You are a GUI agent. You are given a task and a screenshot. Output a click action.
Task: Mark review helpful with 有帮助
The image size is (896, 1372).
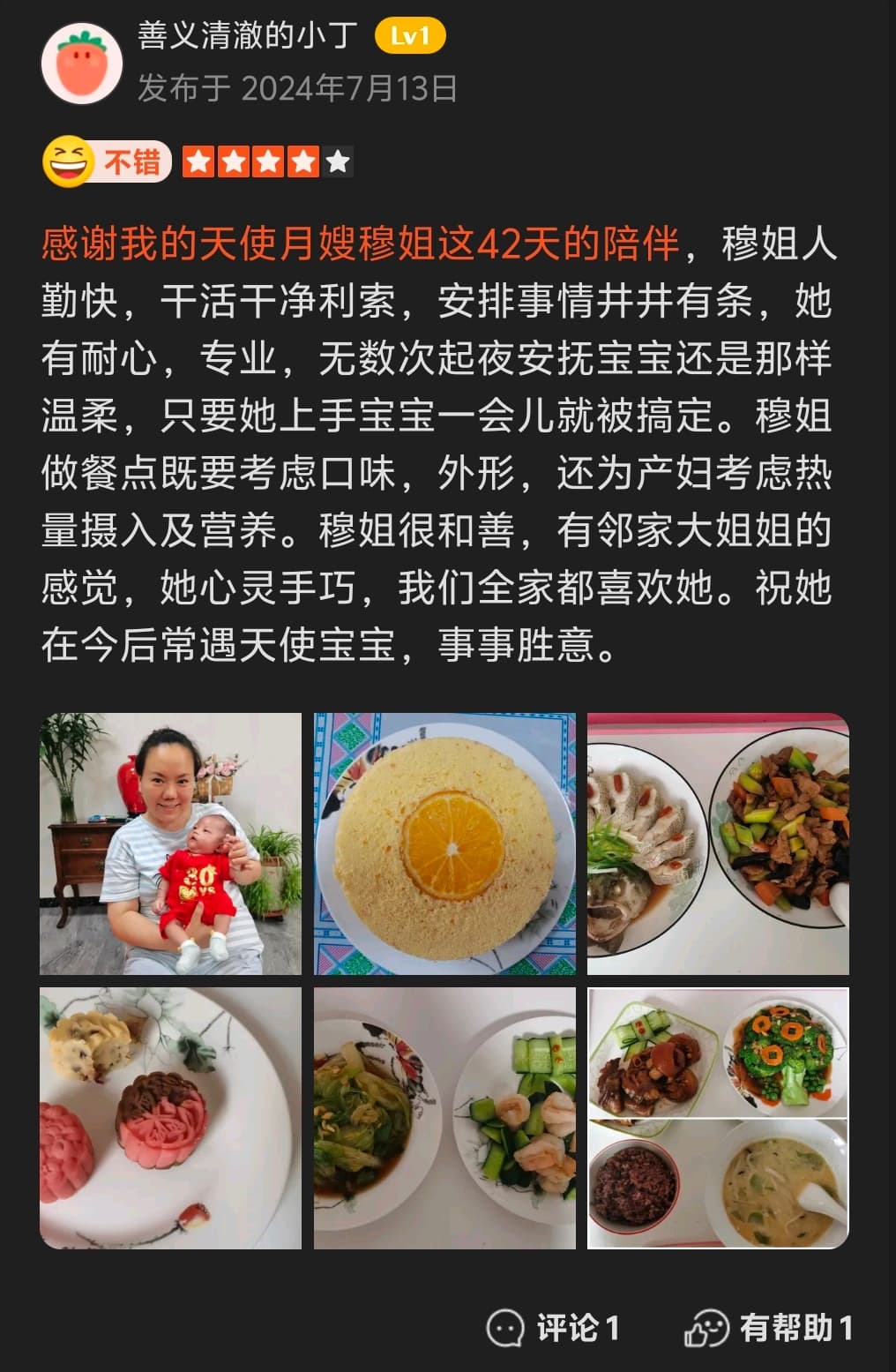pos(769,1327)
